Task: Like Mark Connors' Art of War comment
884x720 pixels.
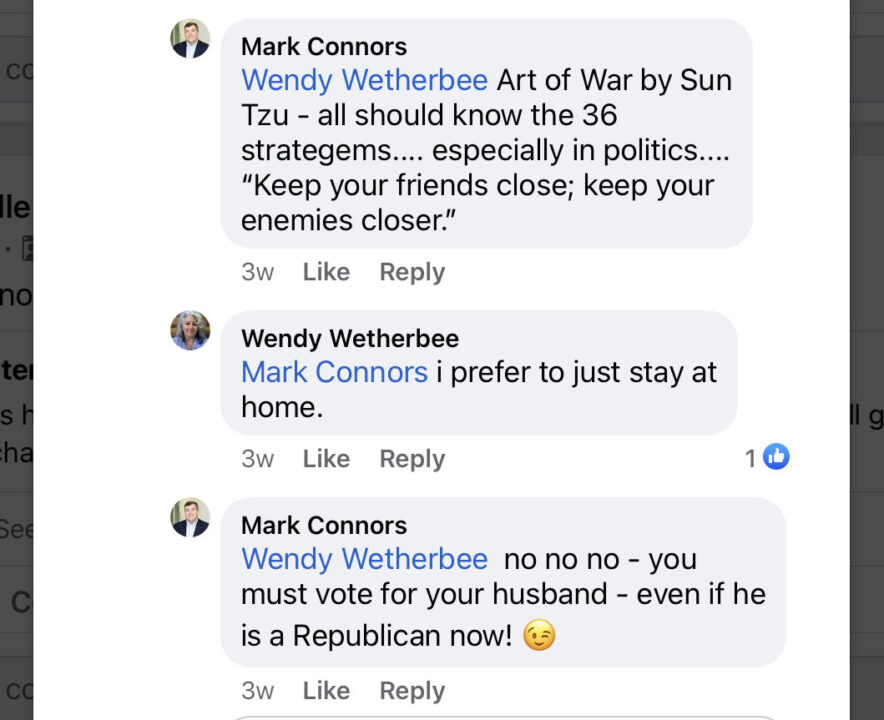Action: (x=326, y=272)
